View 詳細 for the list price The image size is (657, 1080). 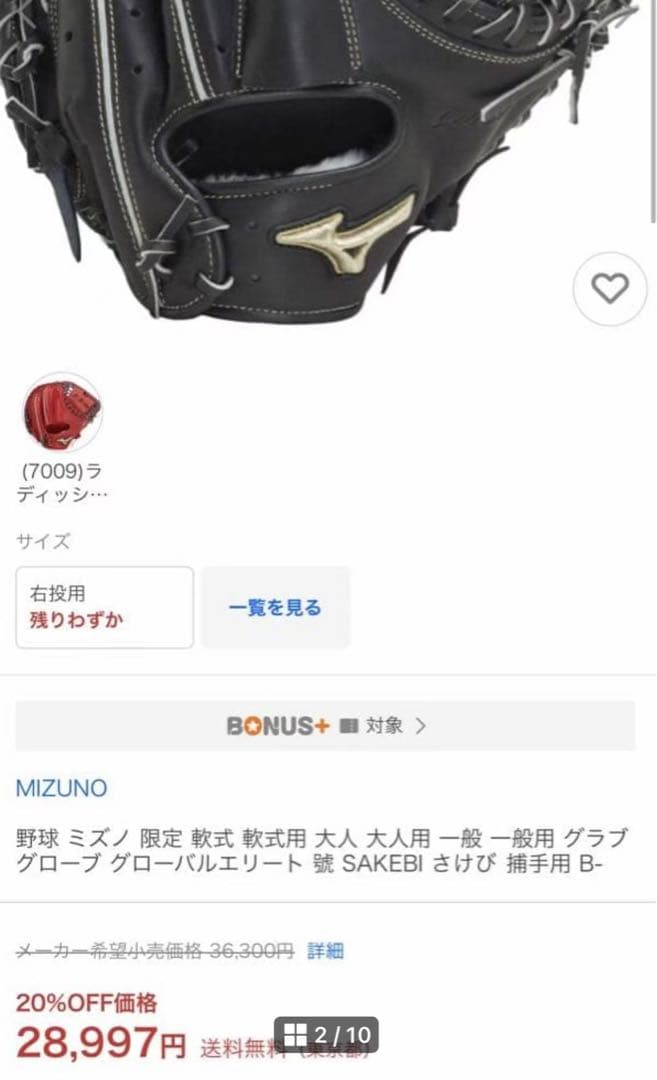point(325,950)
